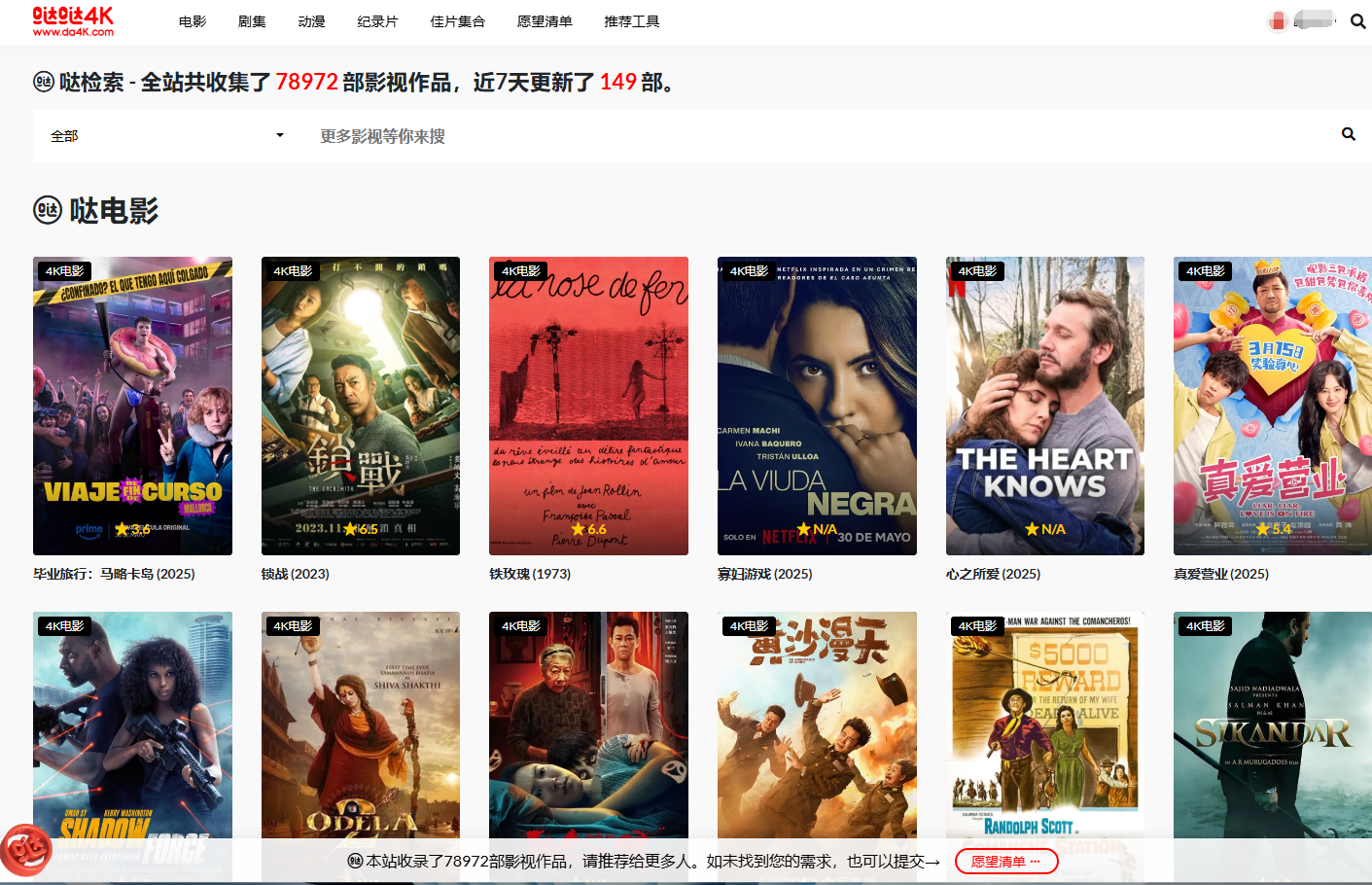
Task: Open movie 锁战 (2023)
Action: click(x=361, y=406)
